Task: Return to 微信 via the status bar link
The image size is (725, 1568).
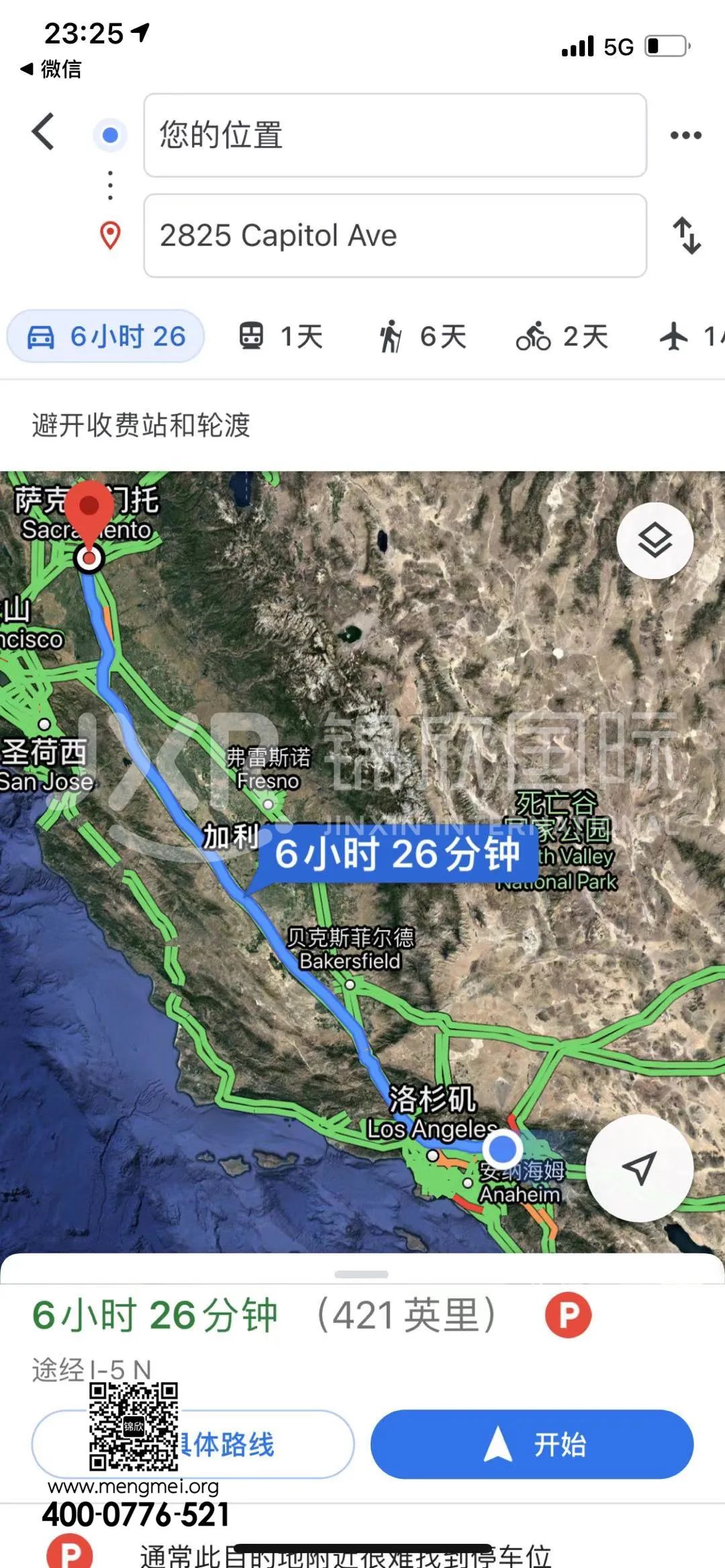Action: tap(51, 69)
